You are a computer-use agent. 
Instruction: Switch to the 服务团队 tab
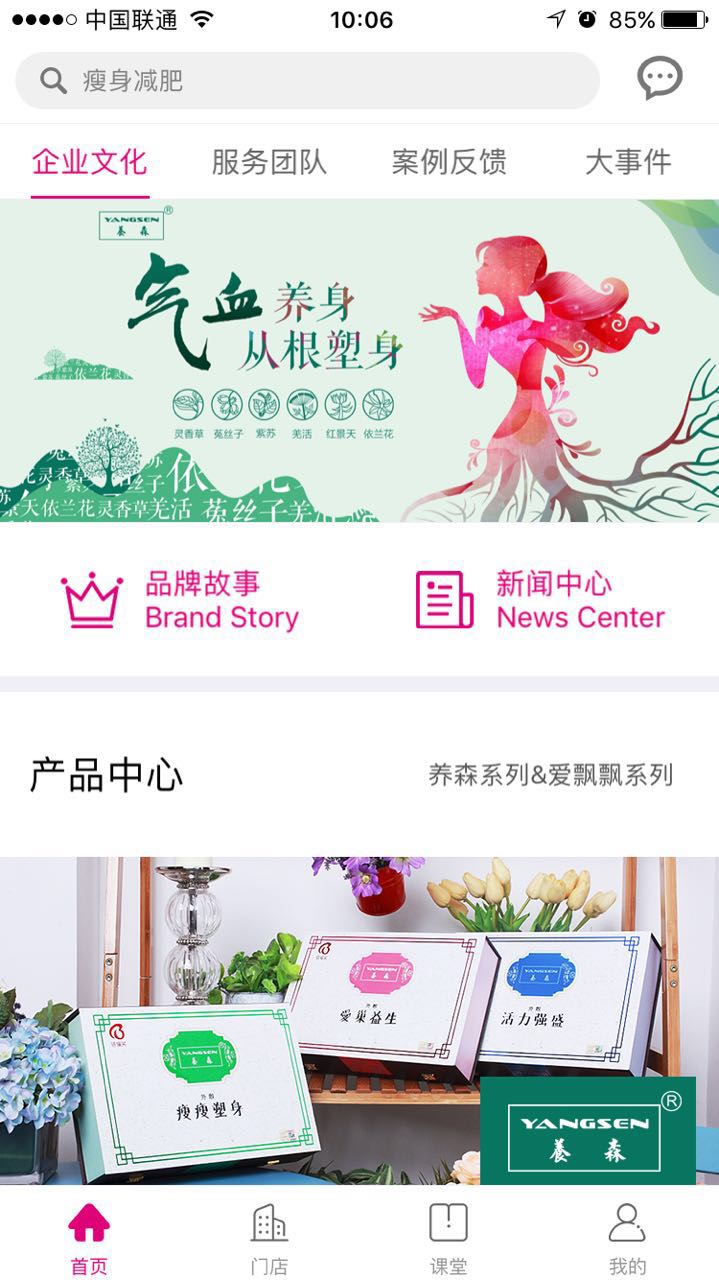(269, 162)
